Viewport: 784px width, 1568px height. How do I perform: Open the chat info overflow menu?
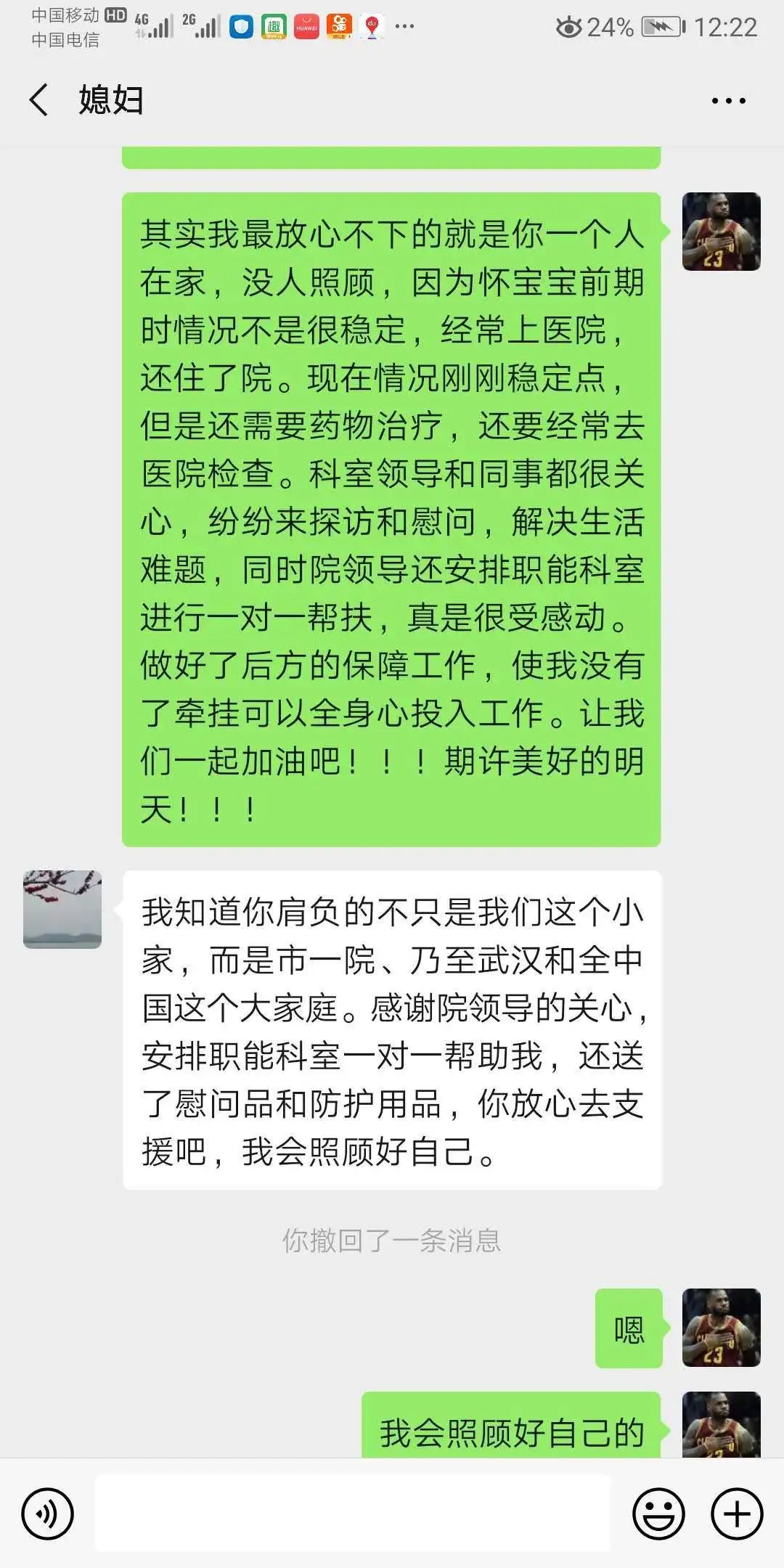[x=728, y=101]
